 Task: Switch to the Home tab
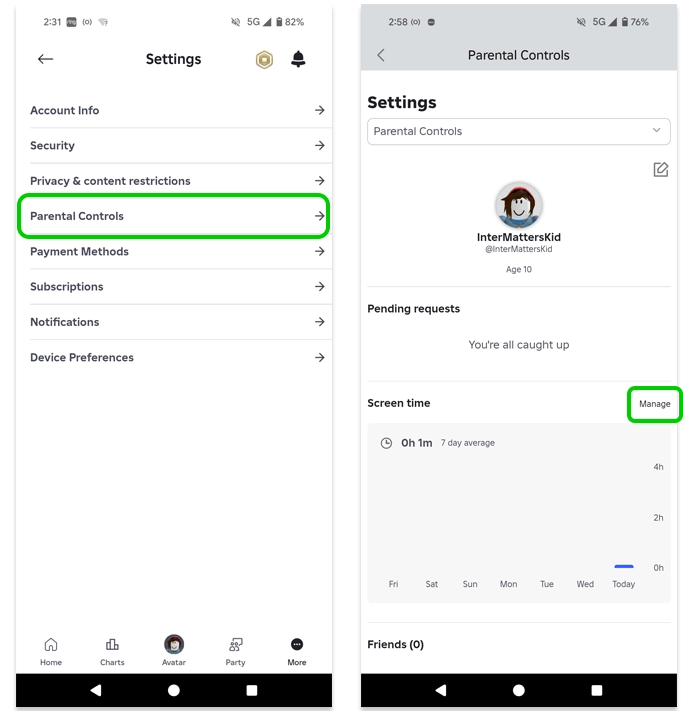click(x=51, y=650)
